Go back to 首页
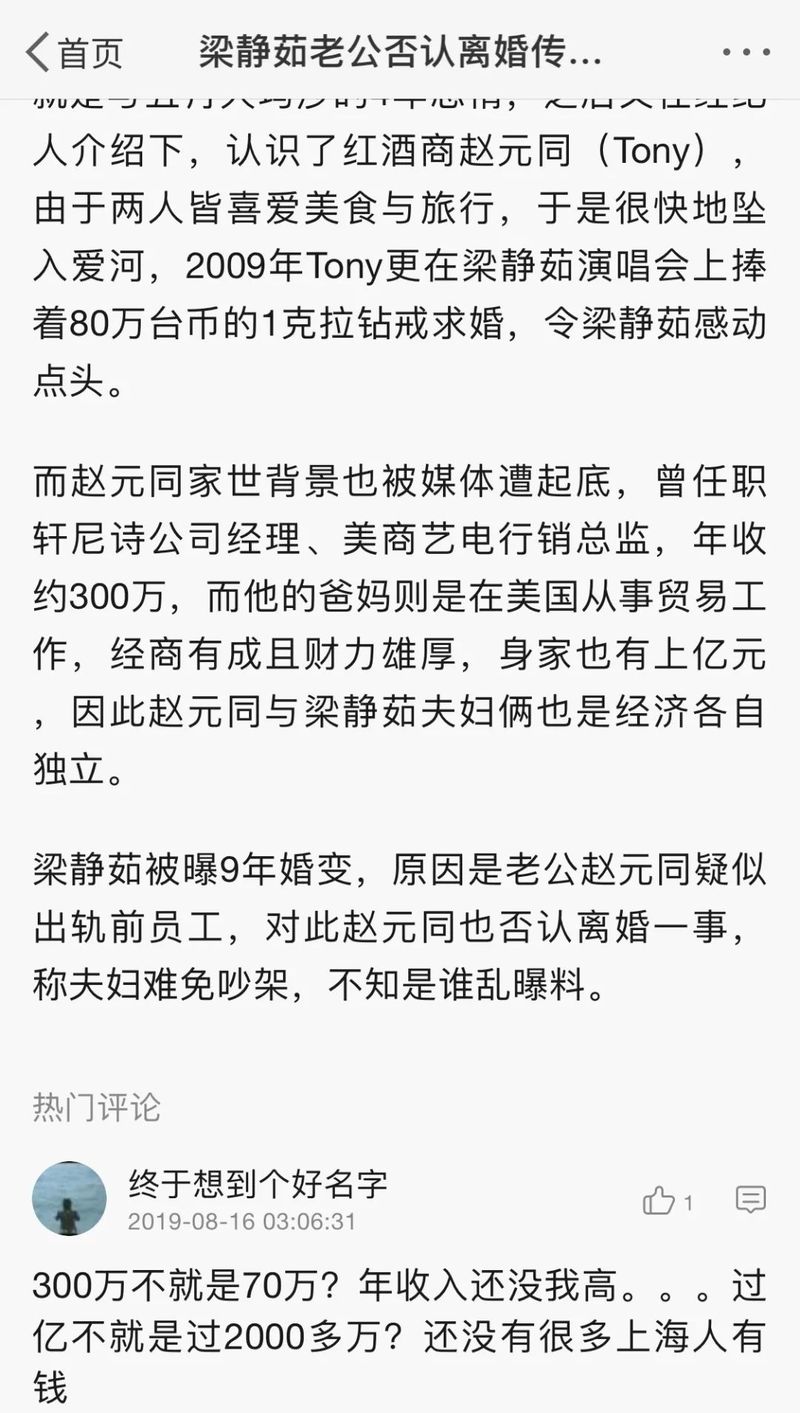 pos(74,52)
